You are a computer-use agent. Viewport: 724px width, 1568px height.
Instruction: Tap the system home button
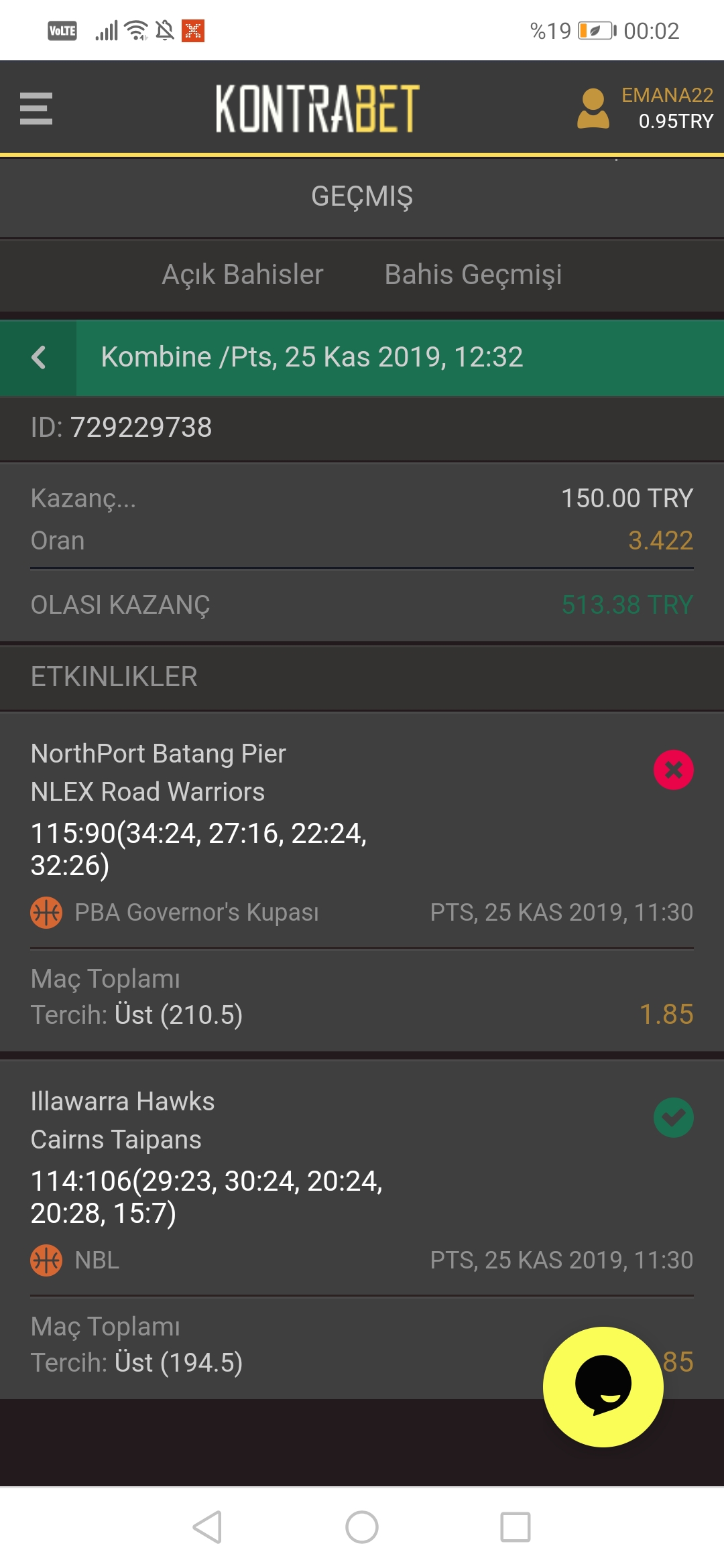click(362, 1527)
